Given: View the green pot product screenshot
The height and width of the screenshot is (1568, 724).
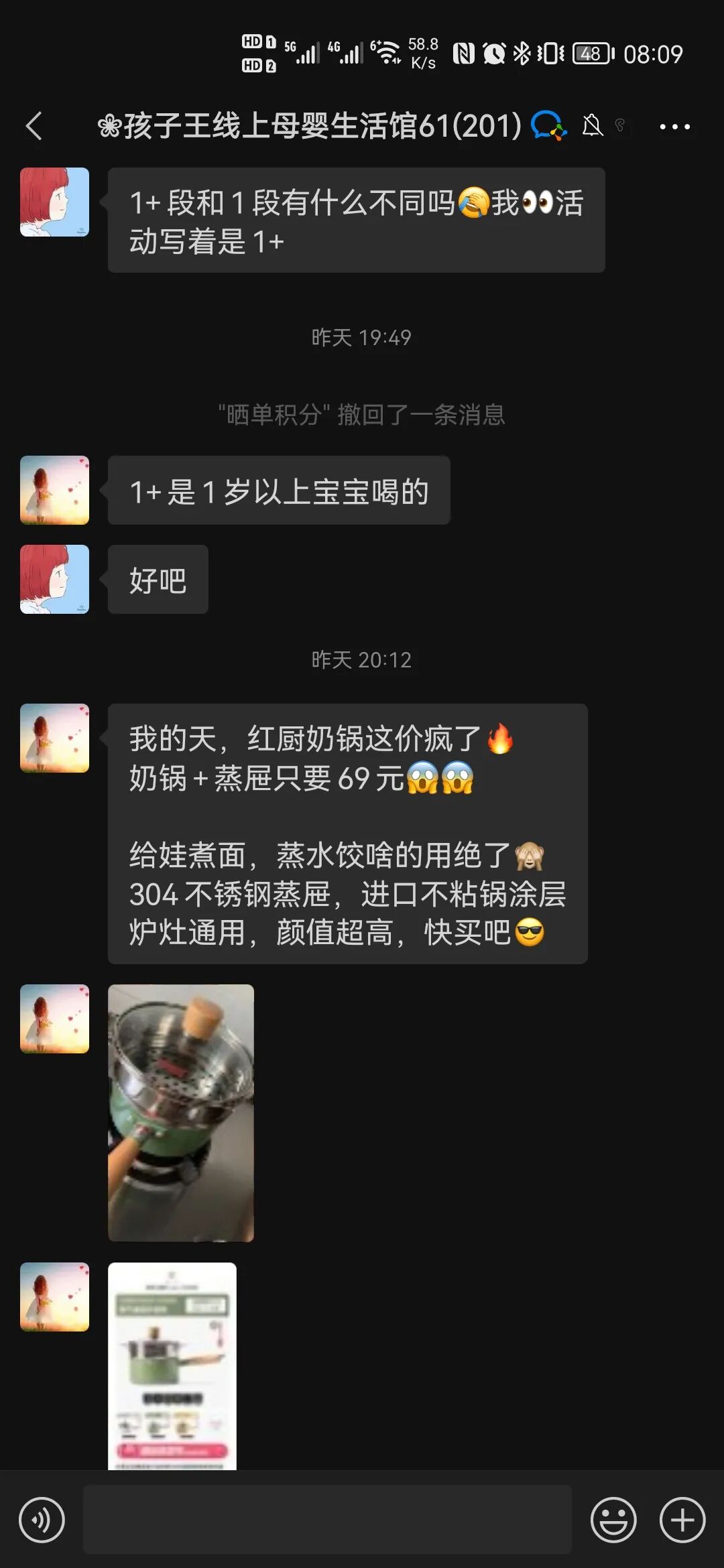Looking at the screenshot, I should [172, 1366].
